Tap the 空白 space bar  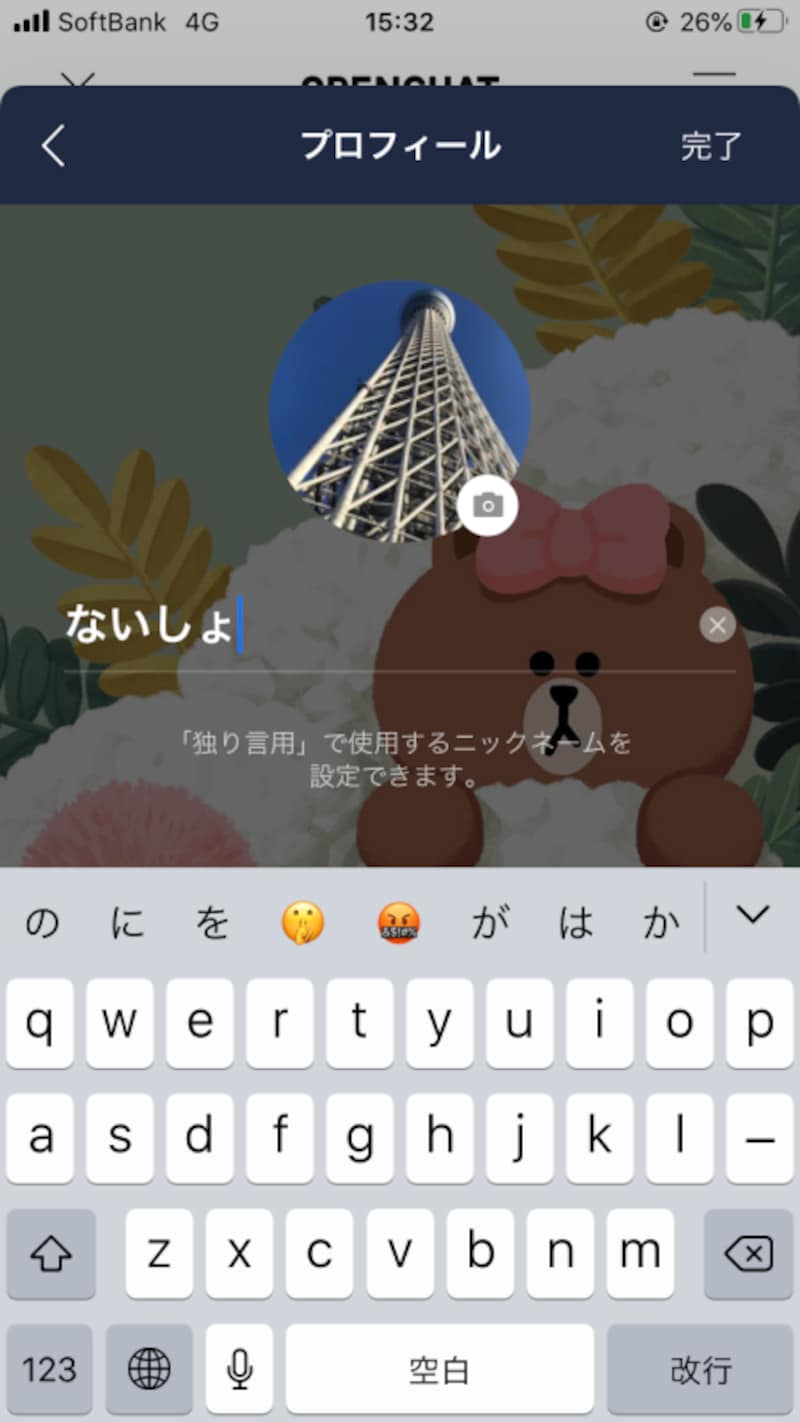(x=440, y=1368)
